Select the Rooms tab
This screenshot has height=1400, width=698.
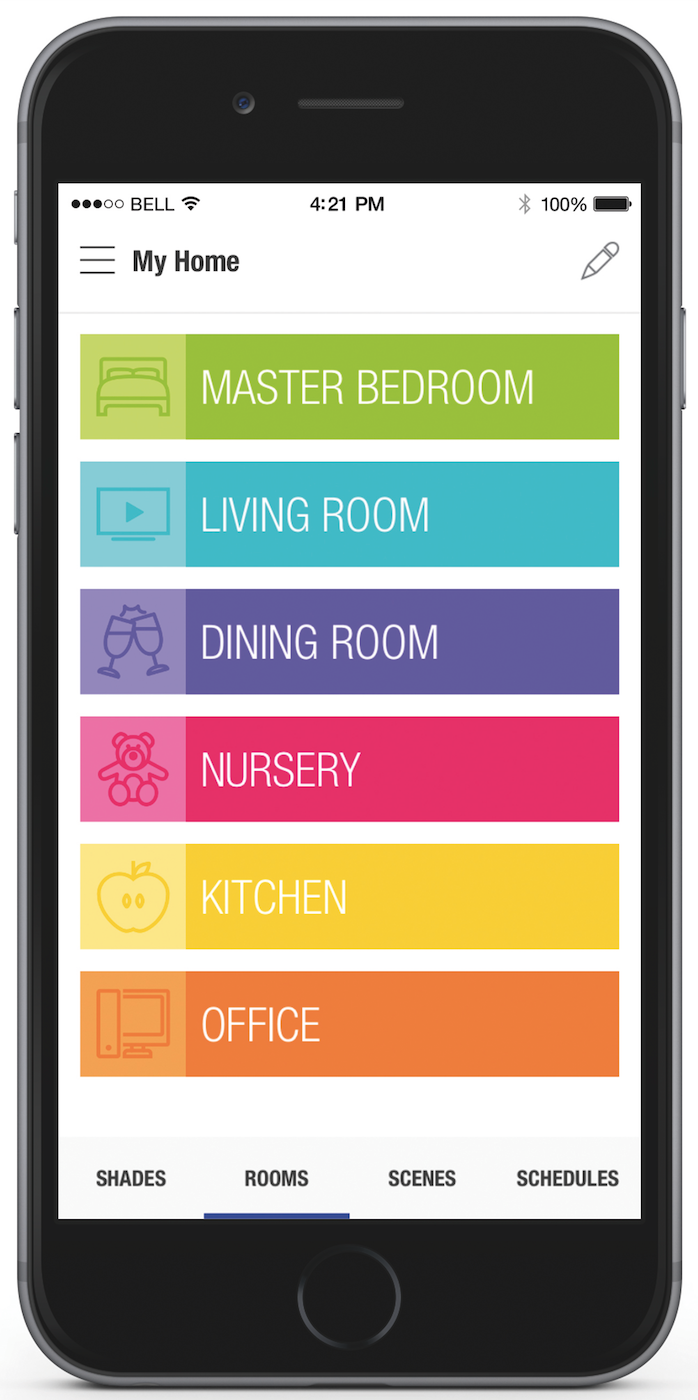[276, 1178]
